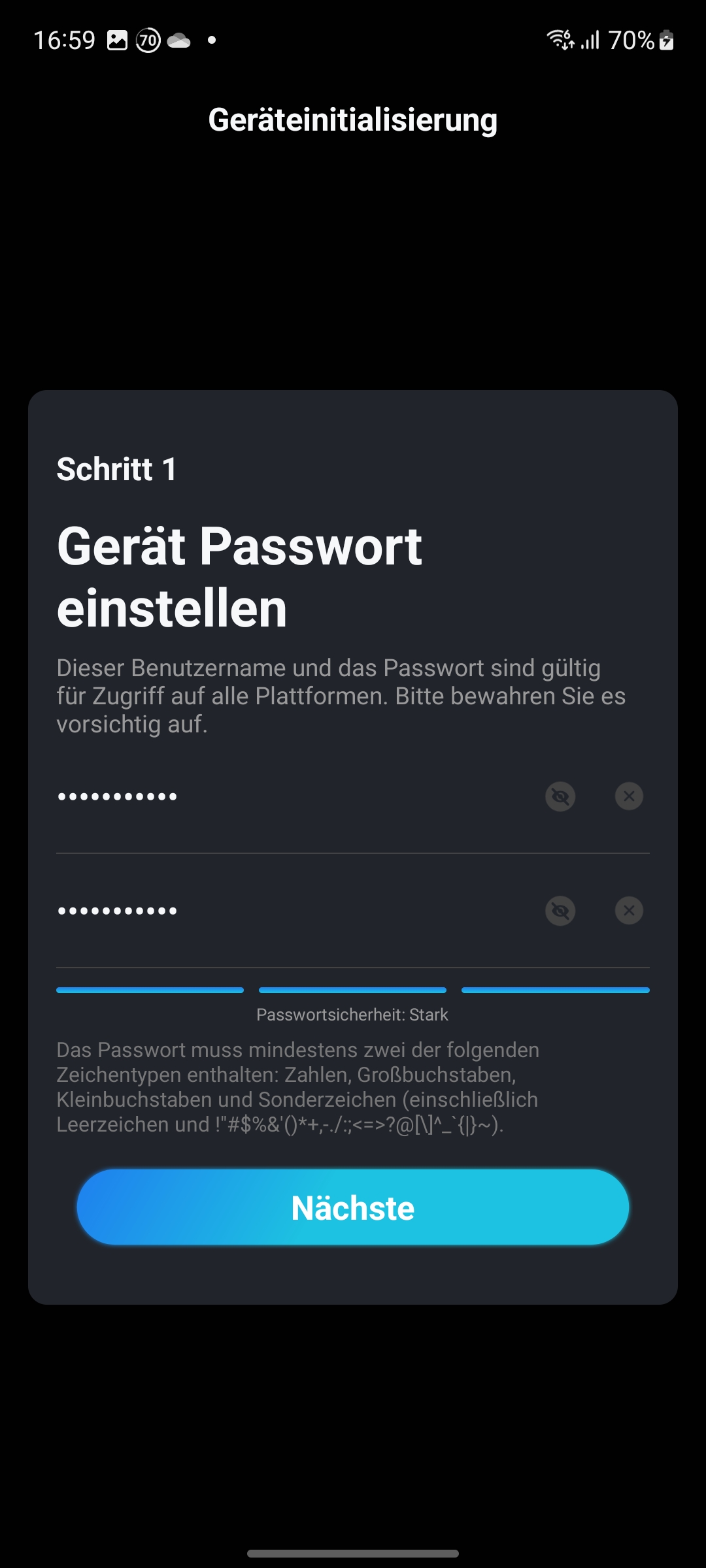
Task: Clear the confirm password field
Action: [629, 911]
